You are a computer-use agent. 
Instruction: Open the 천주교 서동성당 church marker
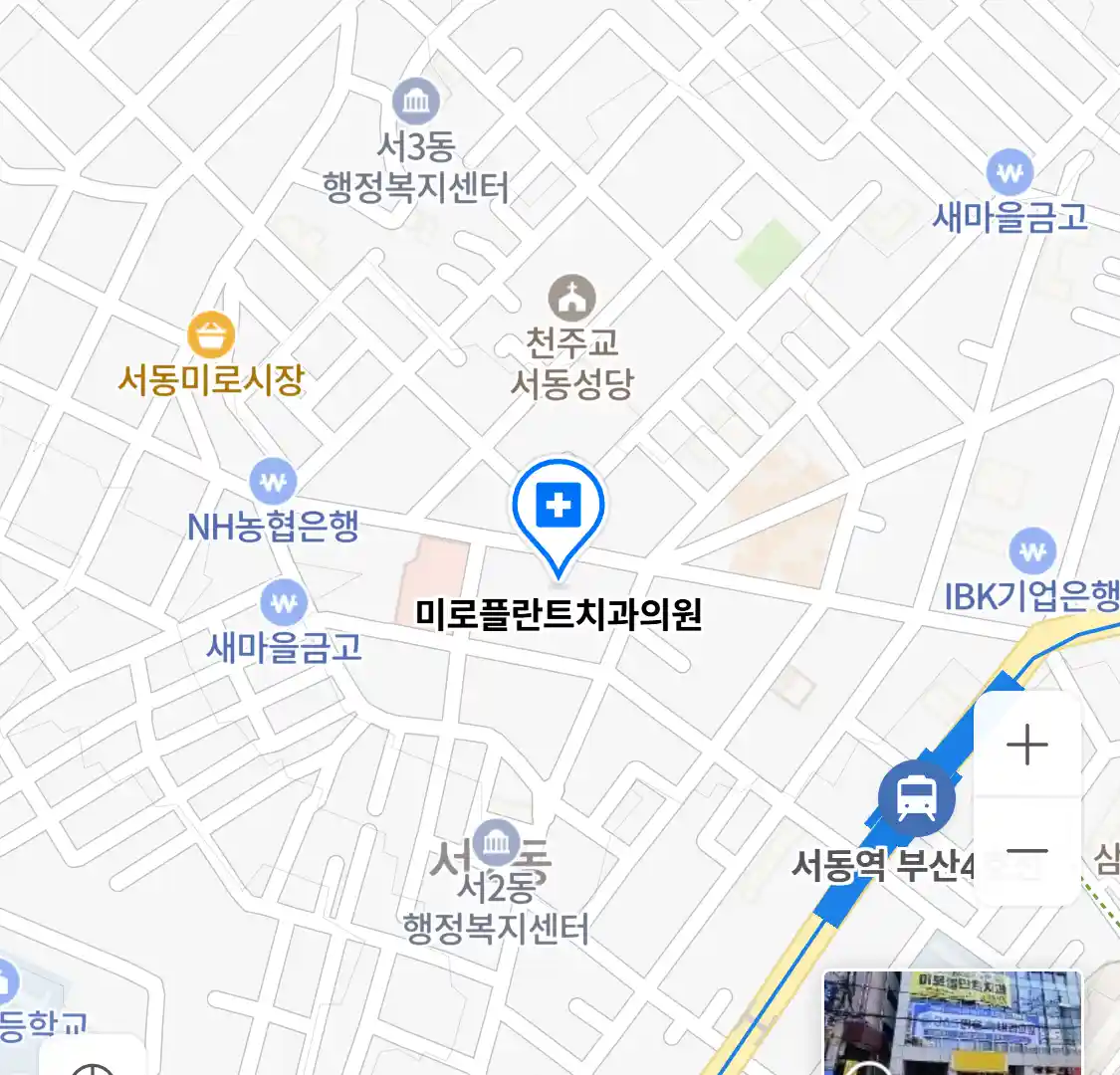(x=572, y=299)
